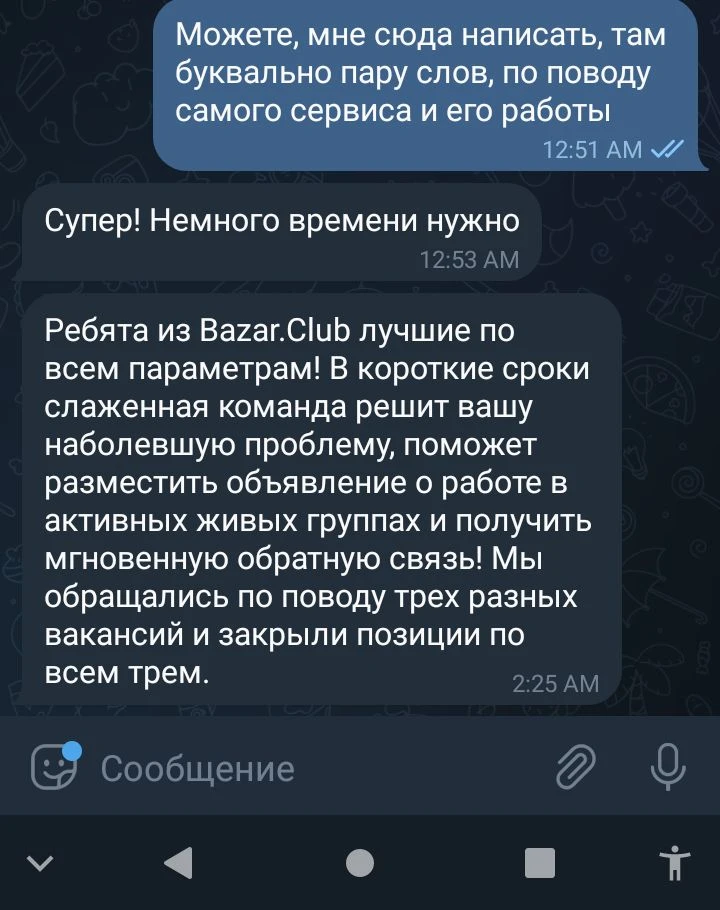Open the accessibility shortcut in the navigation bar
Image resolution: width=720 pixels, height=910 pixels.
point(676,862)
